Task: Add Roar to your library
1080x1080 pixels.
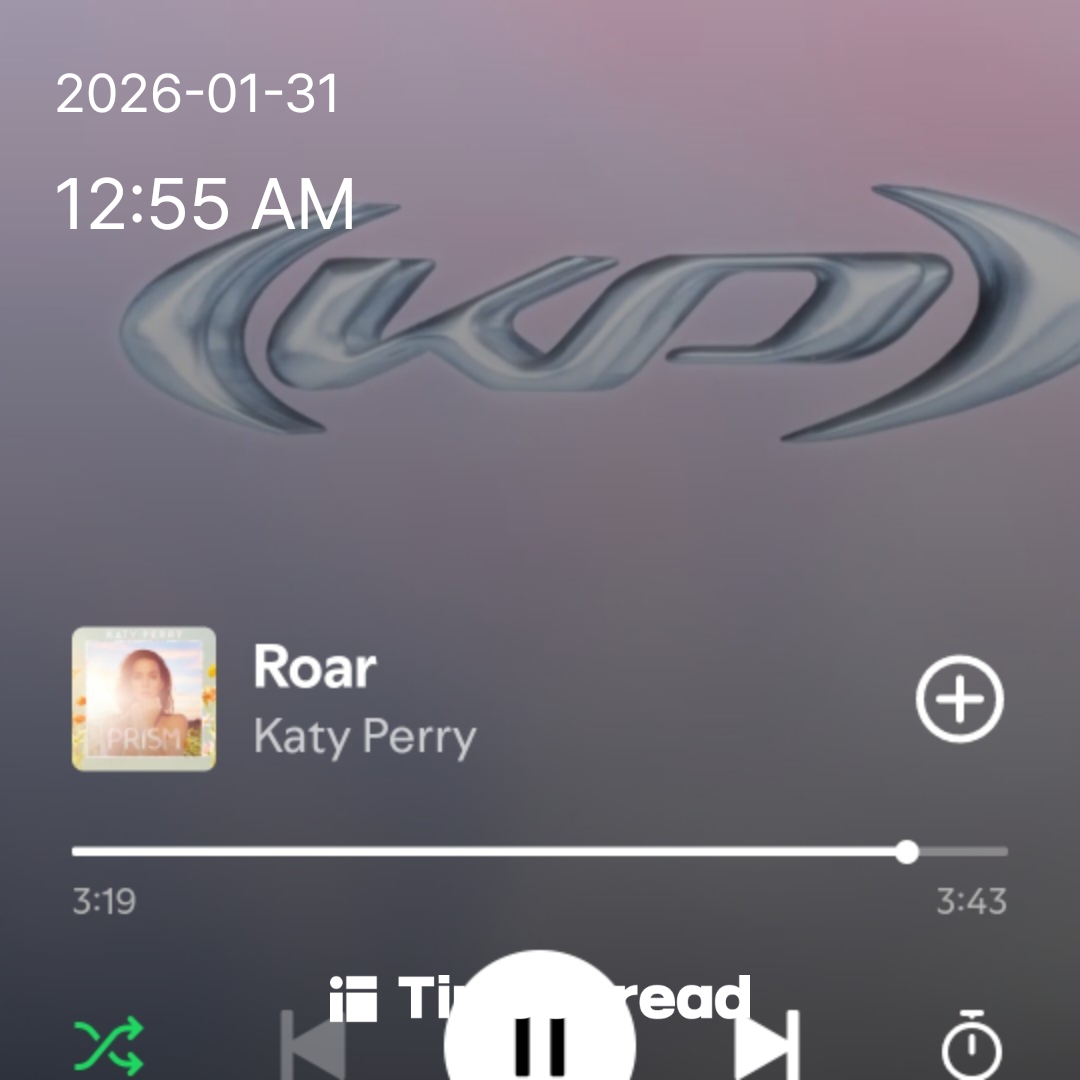Action: pos(959,699)
